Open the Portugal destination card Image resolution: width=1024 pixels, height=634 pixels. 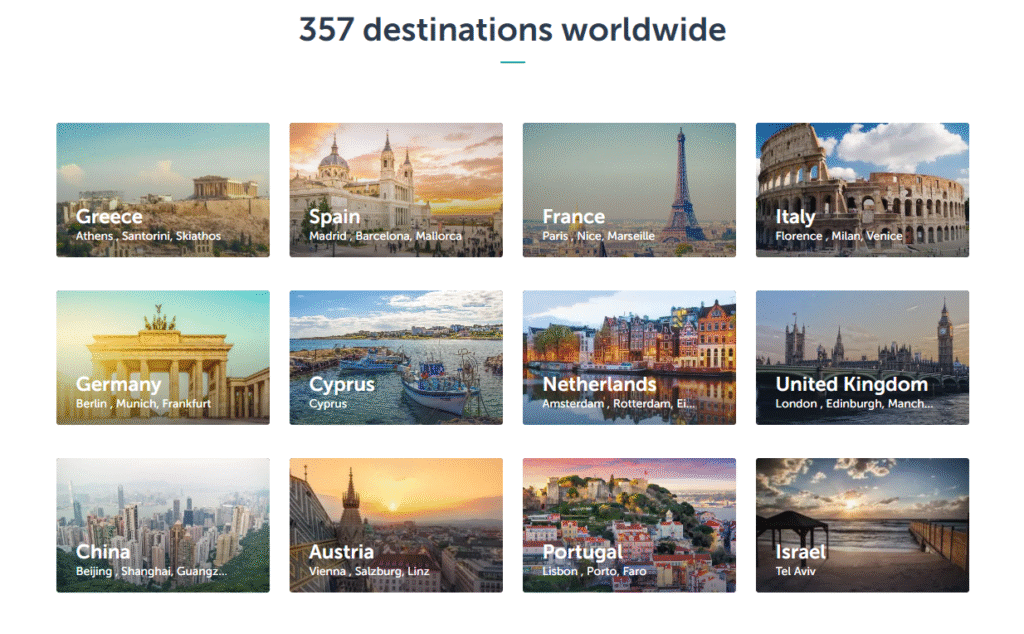click(x=629, y=525)
